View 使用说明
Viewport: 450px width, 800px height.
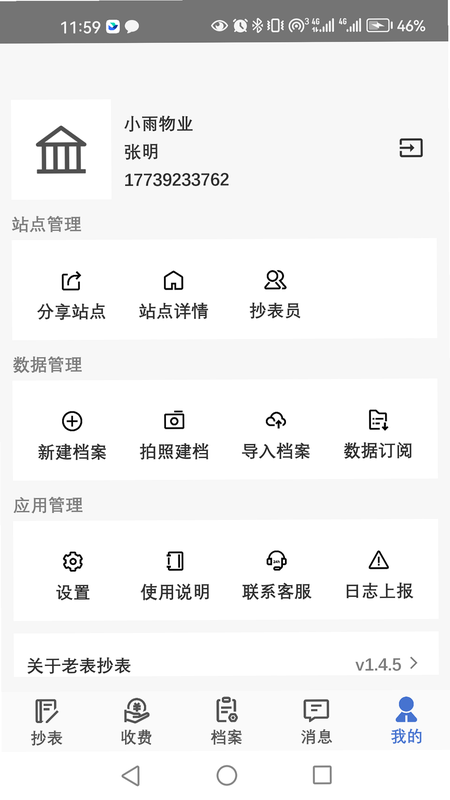coord(175,577)
